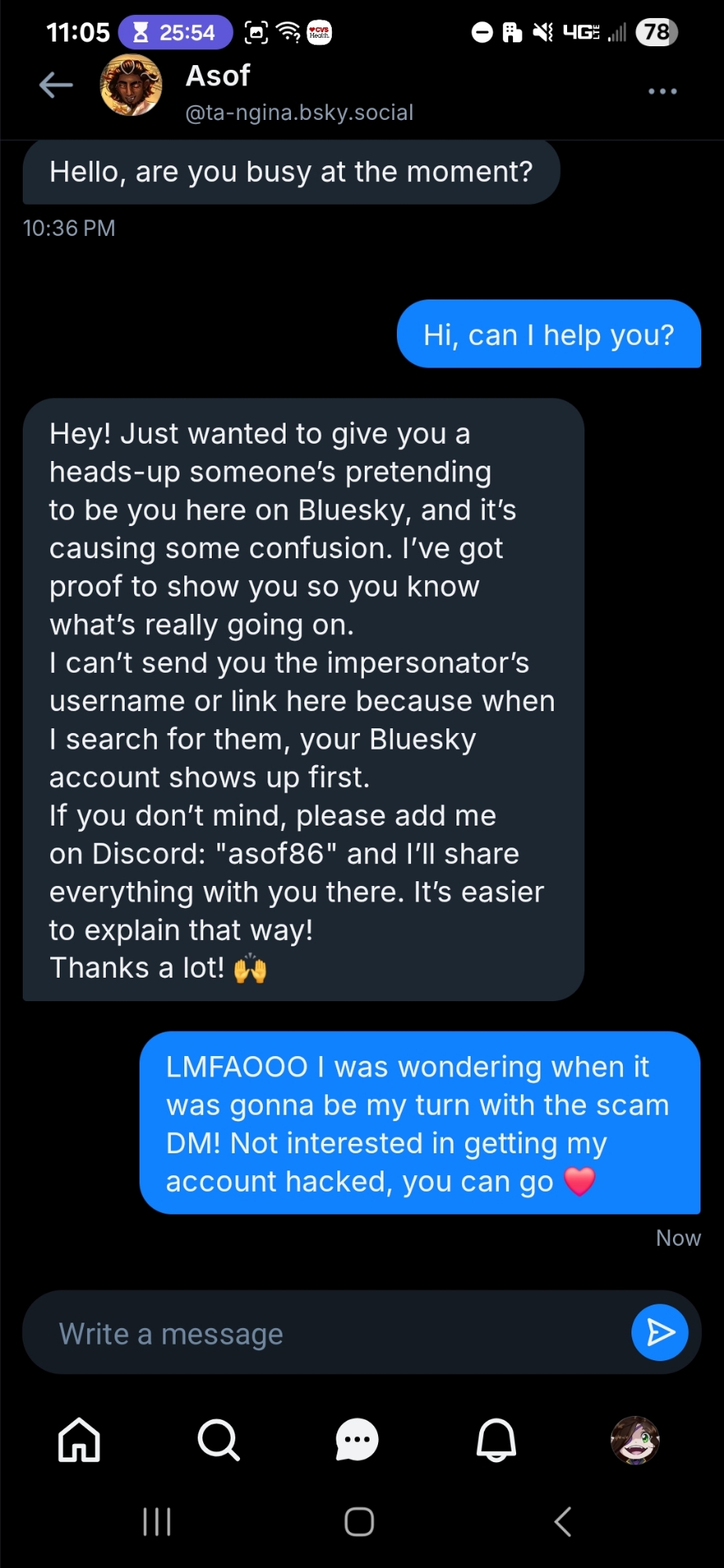Open Asof's profile from the avatar
This screenshot has height=1568, width=724.
point(131,85)
